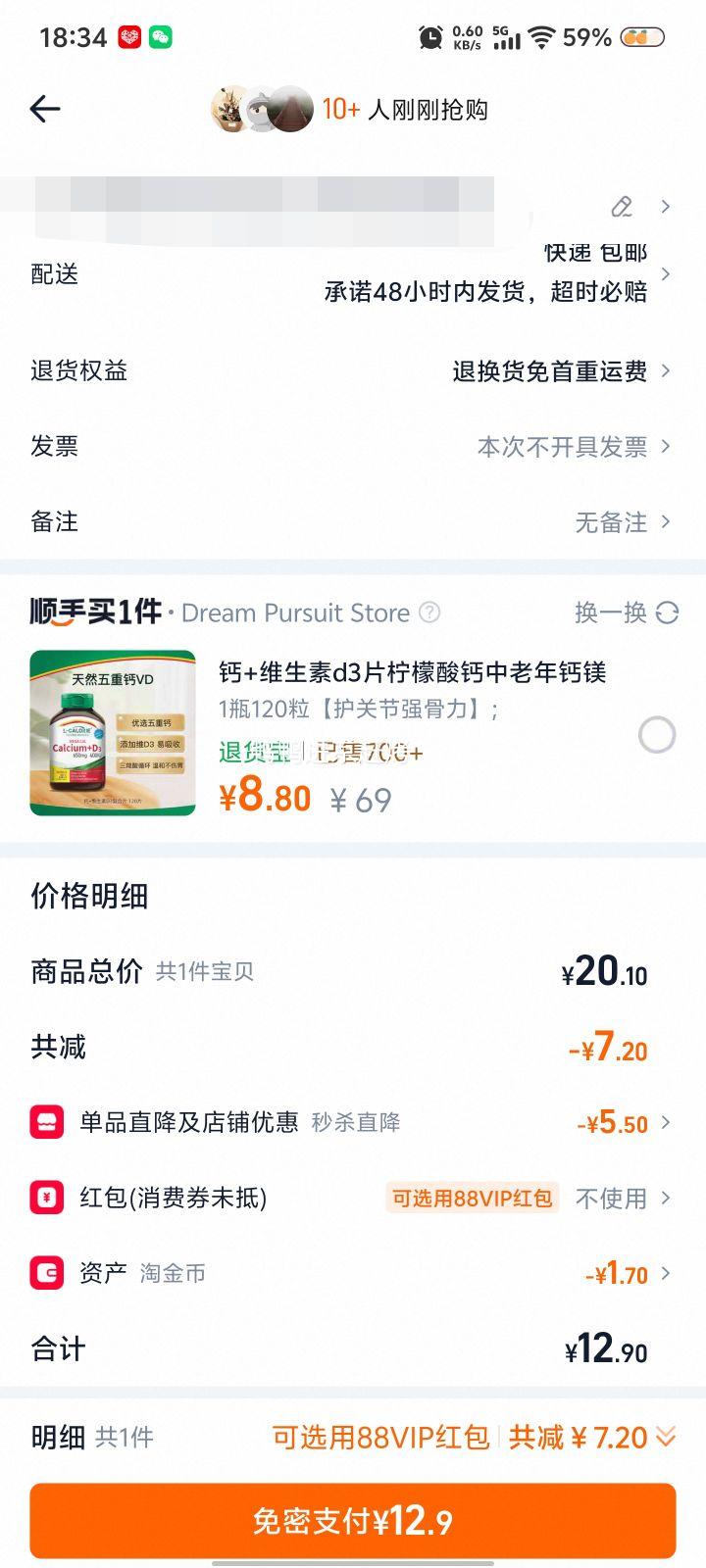This screenshot has width=706, height=1568.
Task: Expand the 发票 invoice options row
Action: click(x=562, y=447)
